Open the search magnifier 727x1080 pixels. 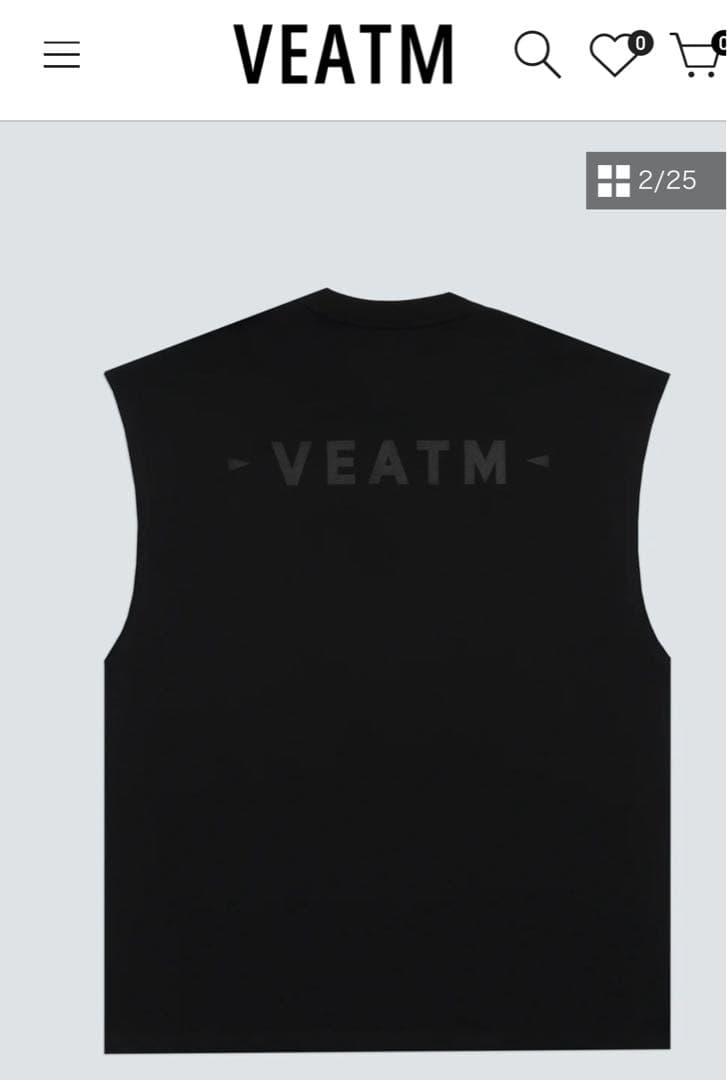(537, 54)
